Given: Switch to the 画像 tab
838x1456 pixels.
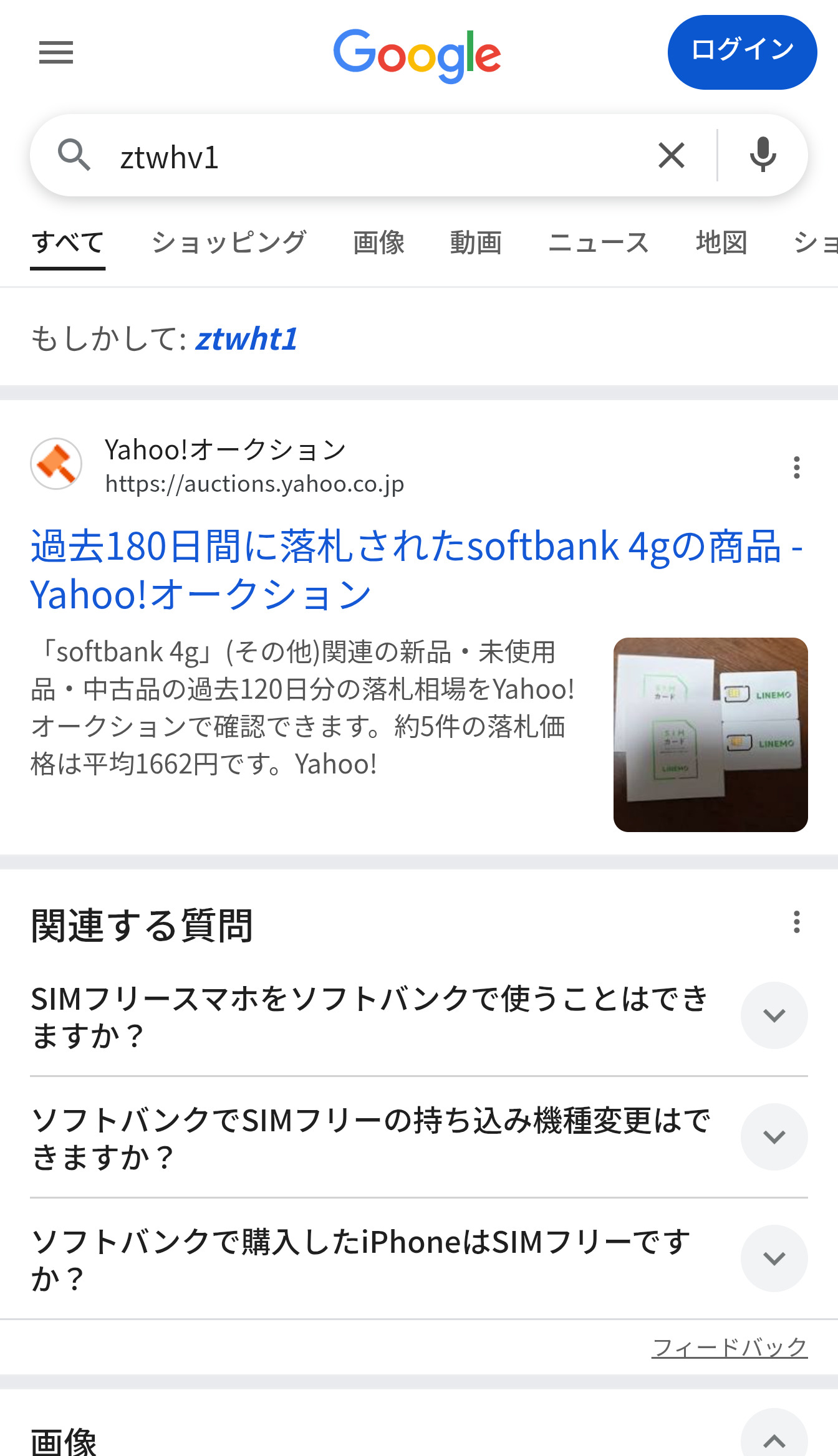Looking at the screenshot, I should coord(378,243).
